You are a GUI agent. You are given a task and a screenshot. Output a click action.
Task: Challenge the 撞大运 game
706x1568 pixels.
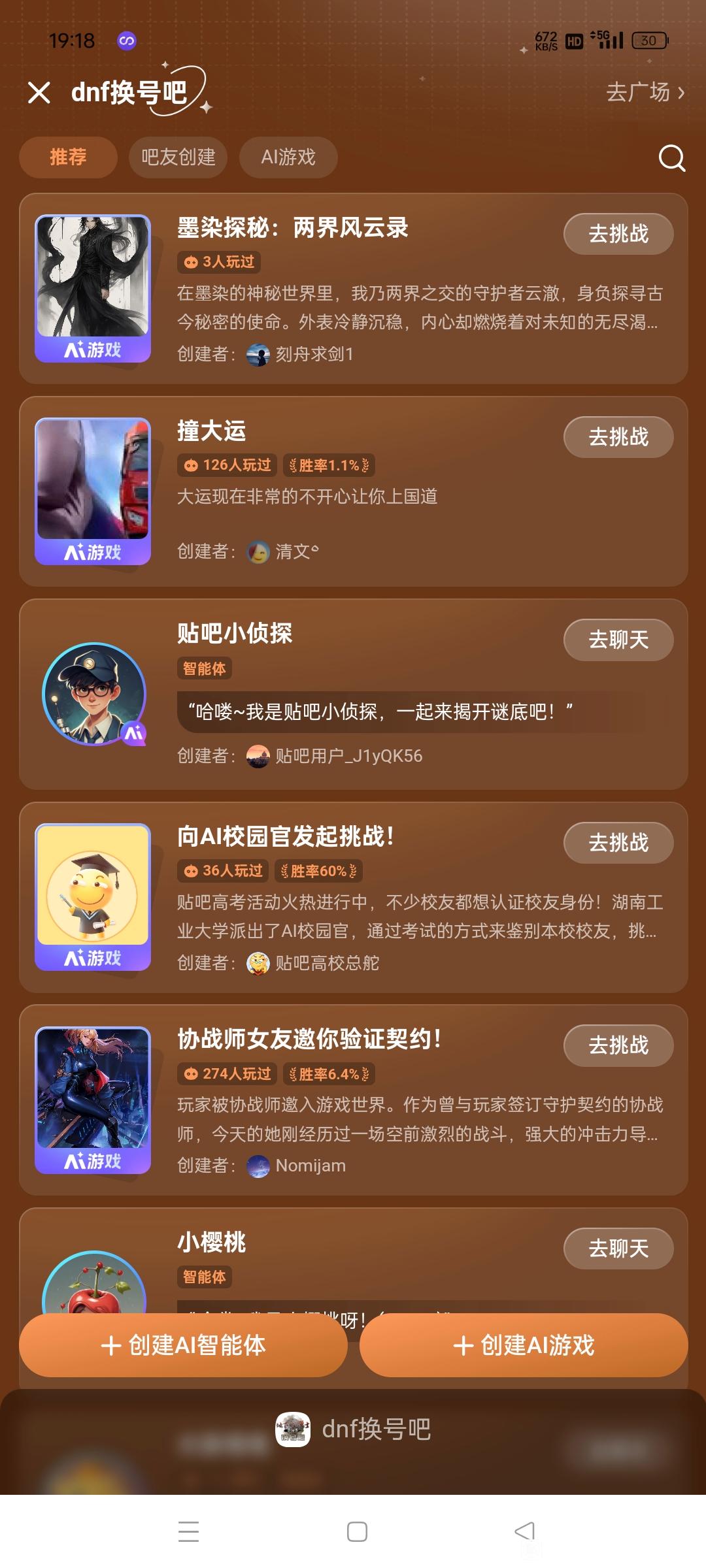(x=618, y=437)
